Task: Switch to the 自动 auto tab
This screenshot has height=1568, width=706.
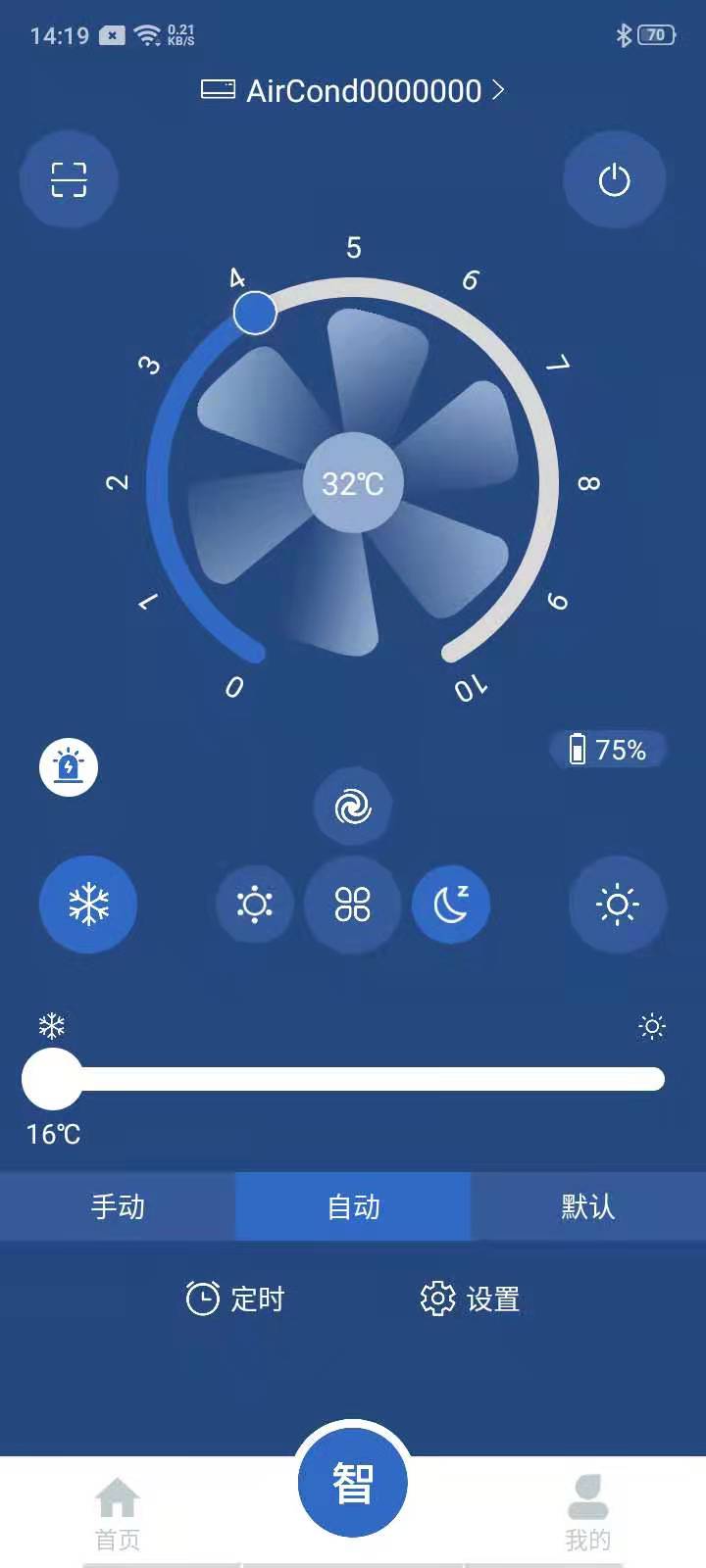Action: (353, 1206)
